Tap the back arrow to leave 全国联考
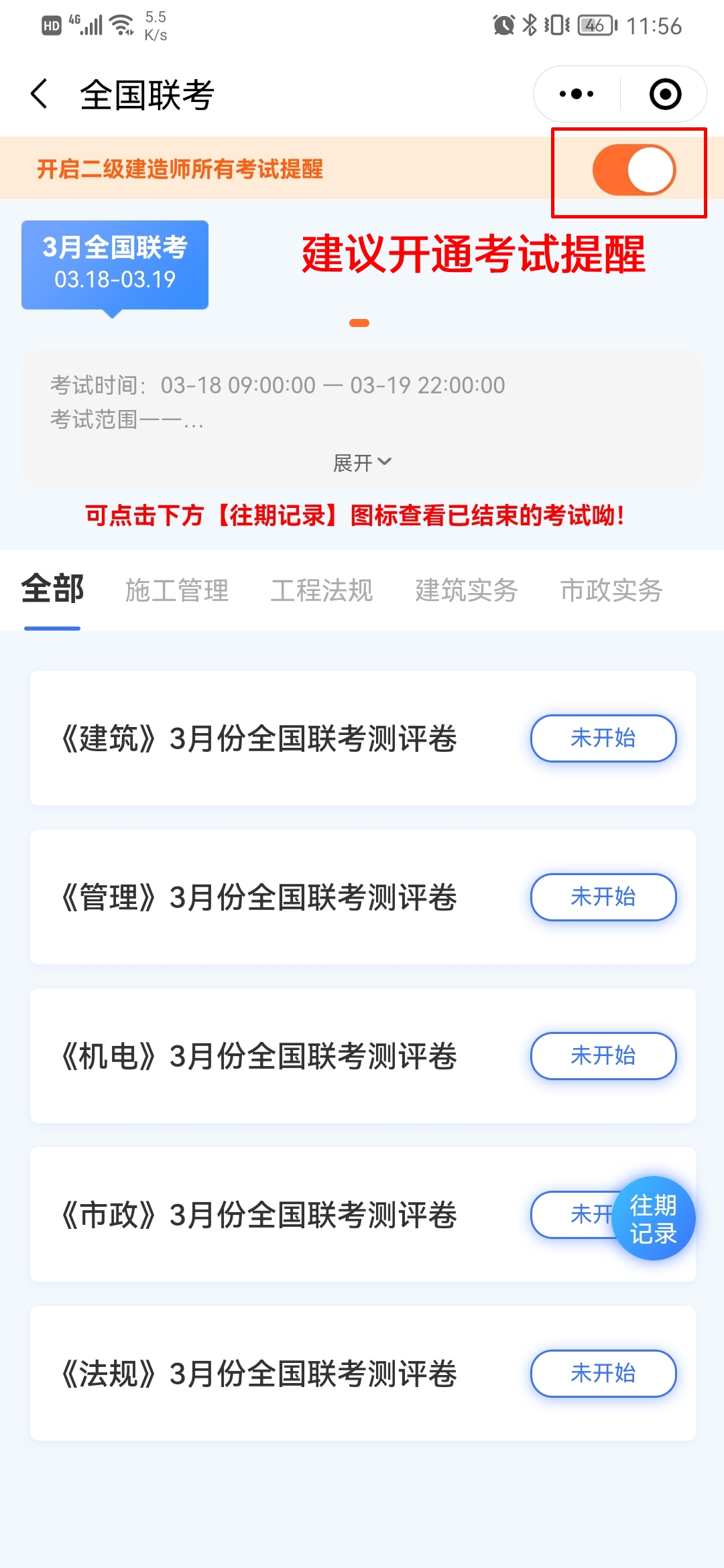This screenshot has width=724, height=1568. point(38,94)
